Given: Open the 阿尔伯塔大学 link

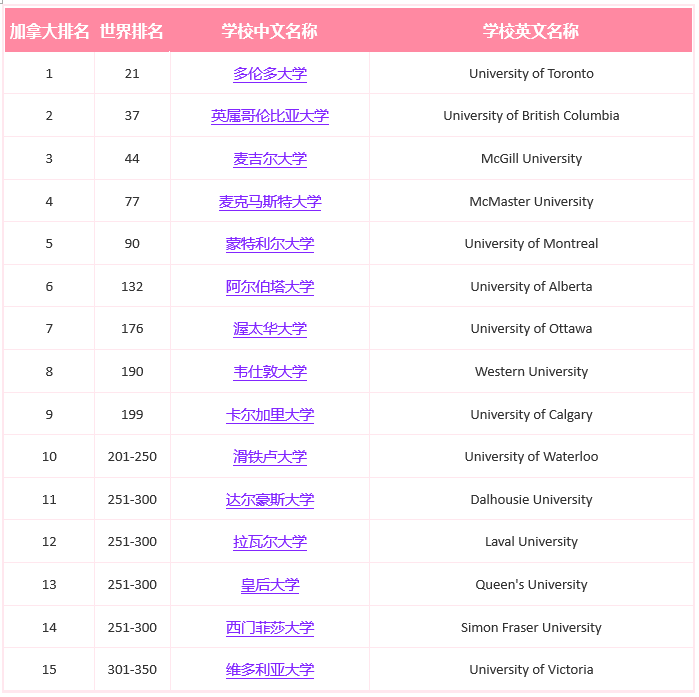Looking at the screenshot, I should point(270,287).
